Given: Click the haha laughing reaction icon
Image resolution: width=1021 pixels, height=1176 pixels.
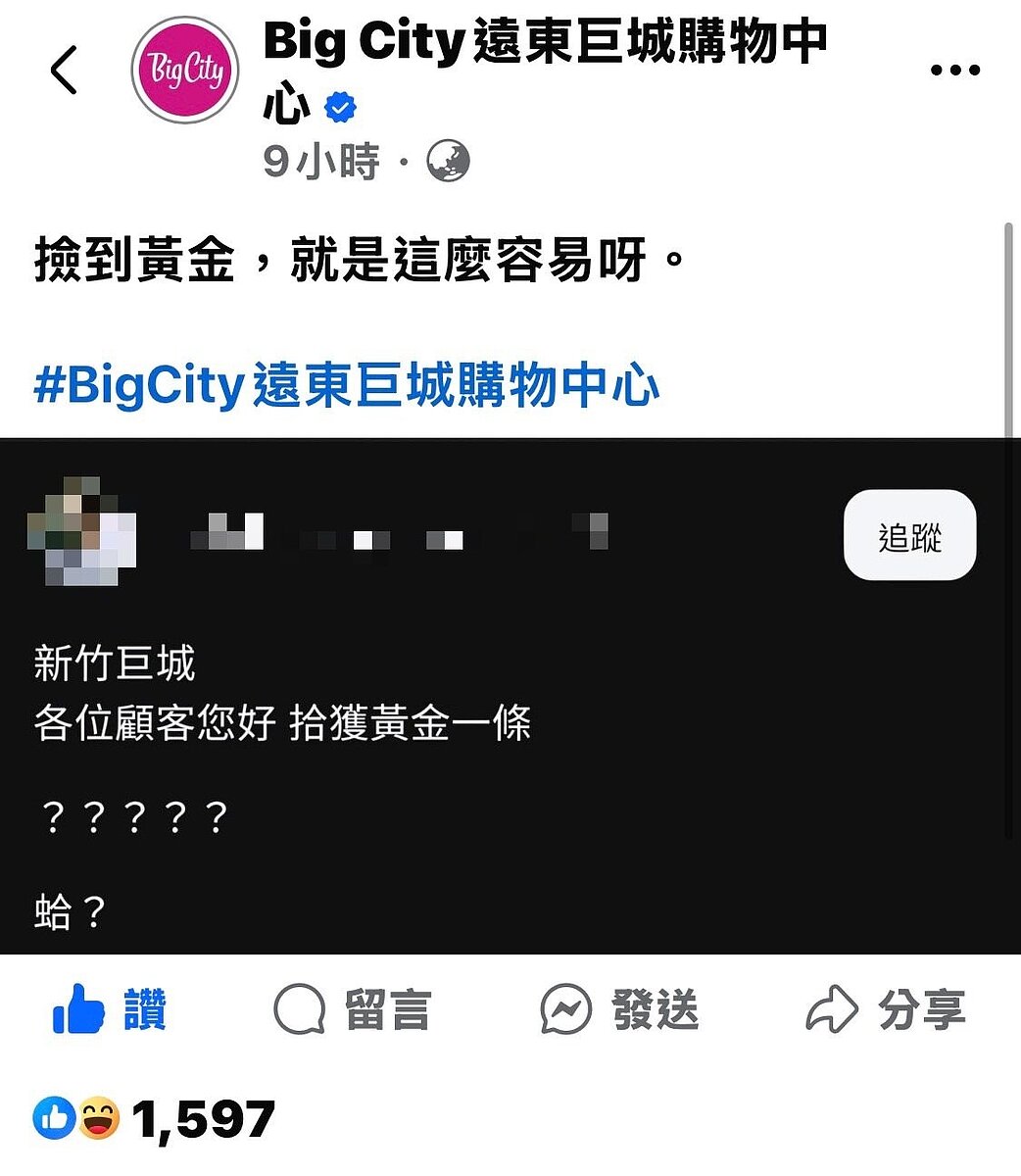Looking at the screenshot, I should click(96, 1115).
